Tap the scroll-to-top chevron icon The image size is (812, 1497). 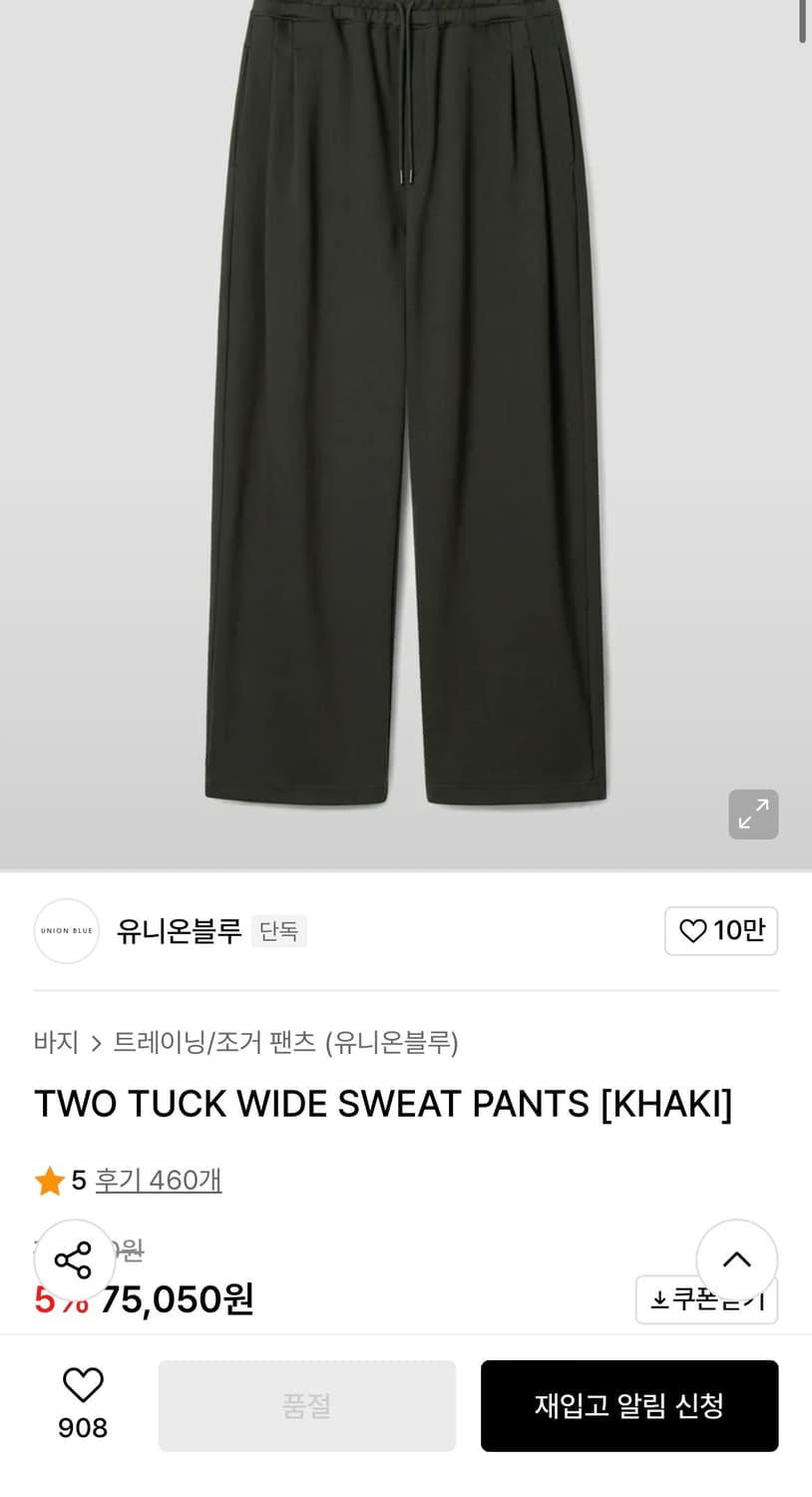coord(736,1259)
